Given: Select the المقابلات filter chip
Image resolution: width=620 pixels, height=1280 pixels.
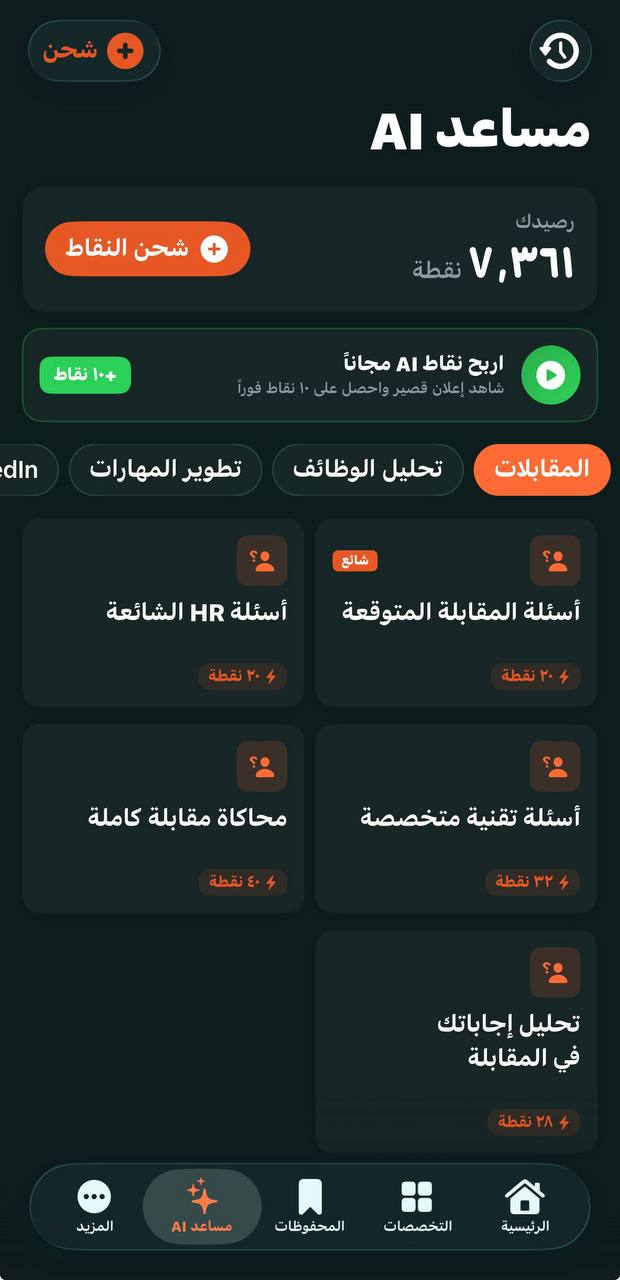Looking at the screenshot, I should [x=542, y=470].
